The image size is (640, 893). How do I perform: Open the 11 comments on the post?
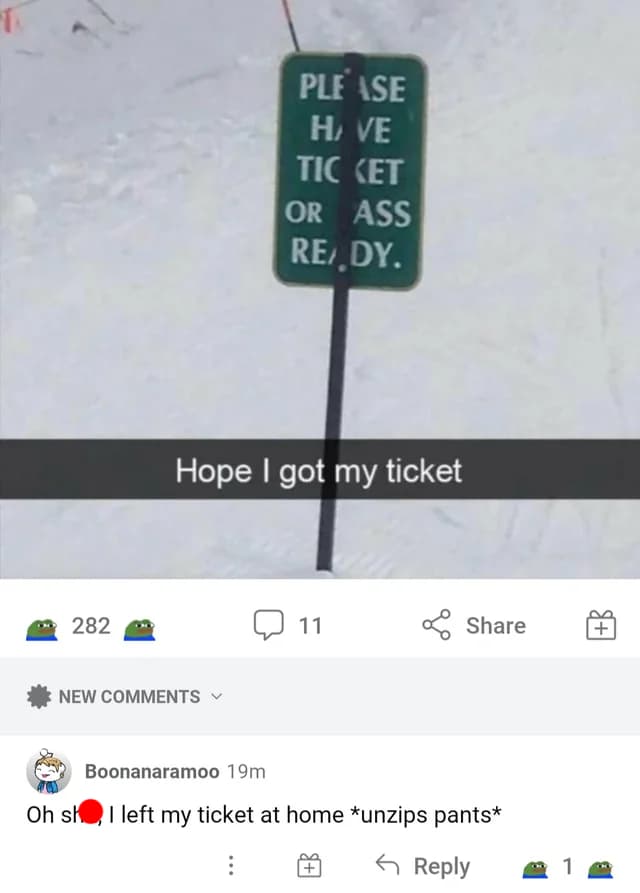tap(289, 626)
